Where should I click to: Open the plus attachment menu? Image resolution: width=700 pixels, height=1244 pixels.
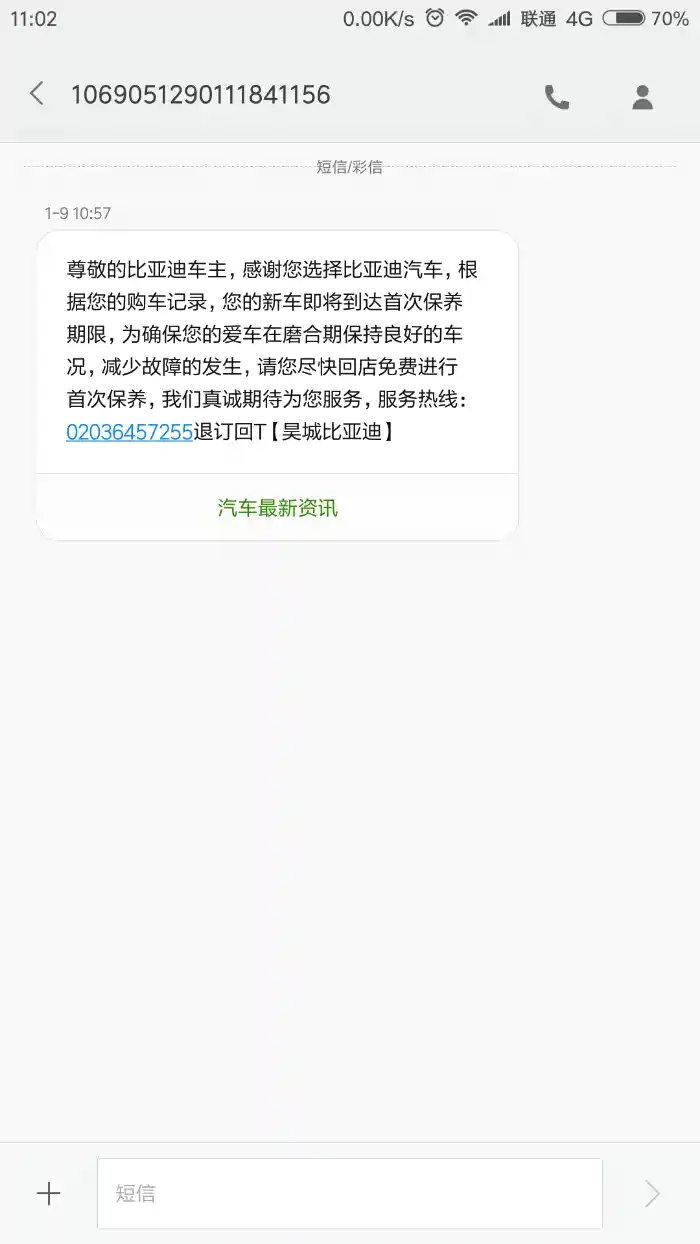[x=48, y=1193]
